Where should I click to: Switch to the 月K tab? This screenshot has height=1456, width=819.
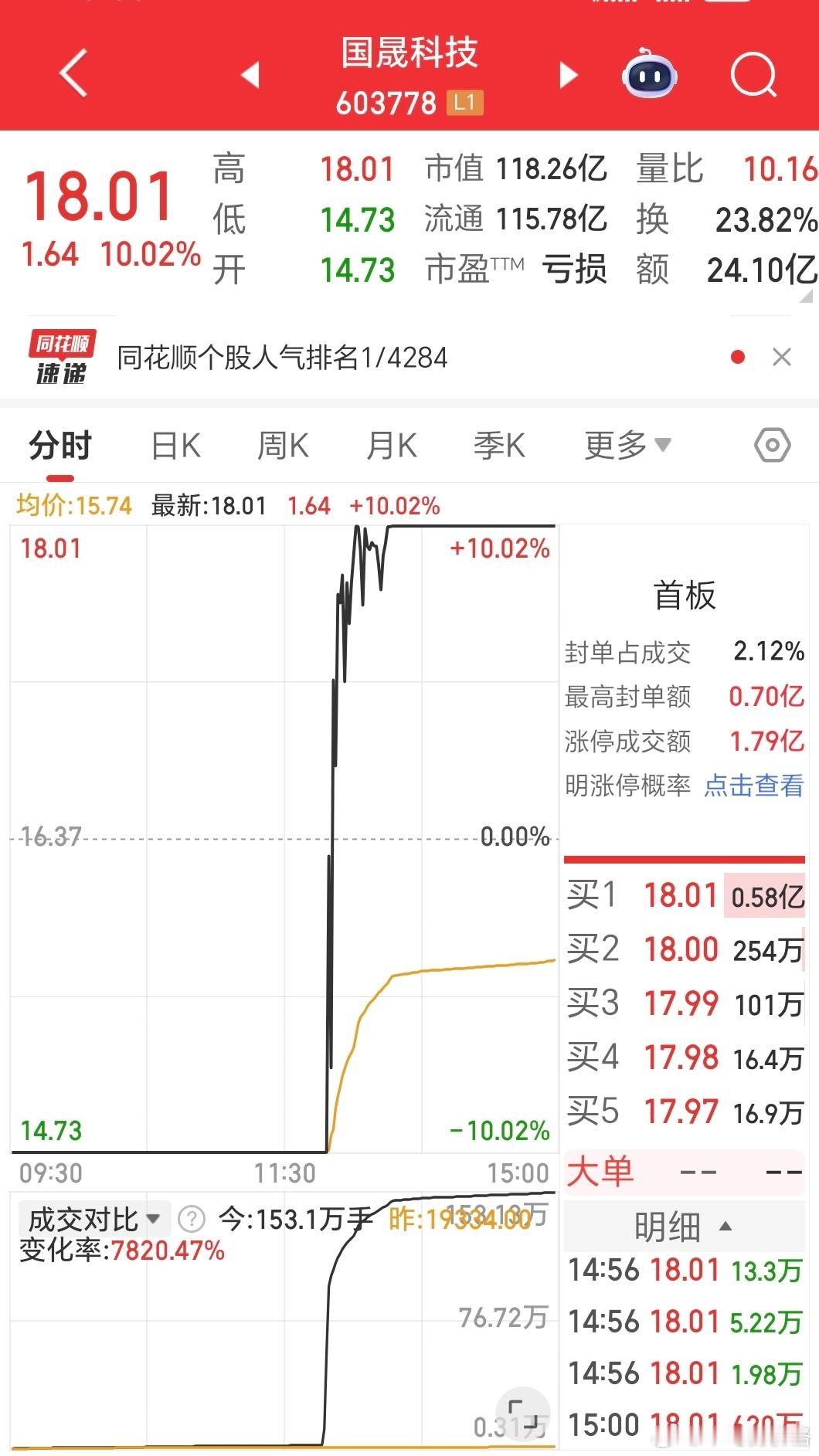(x=391, y=446)
